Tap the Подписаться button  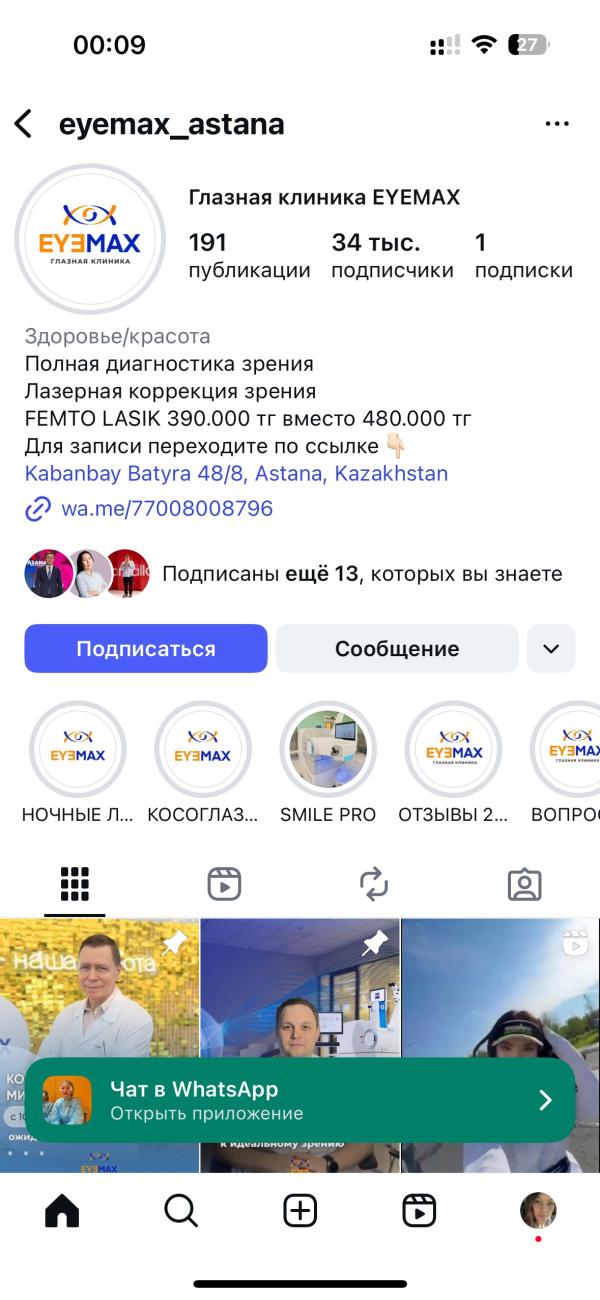(146, 649)
